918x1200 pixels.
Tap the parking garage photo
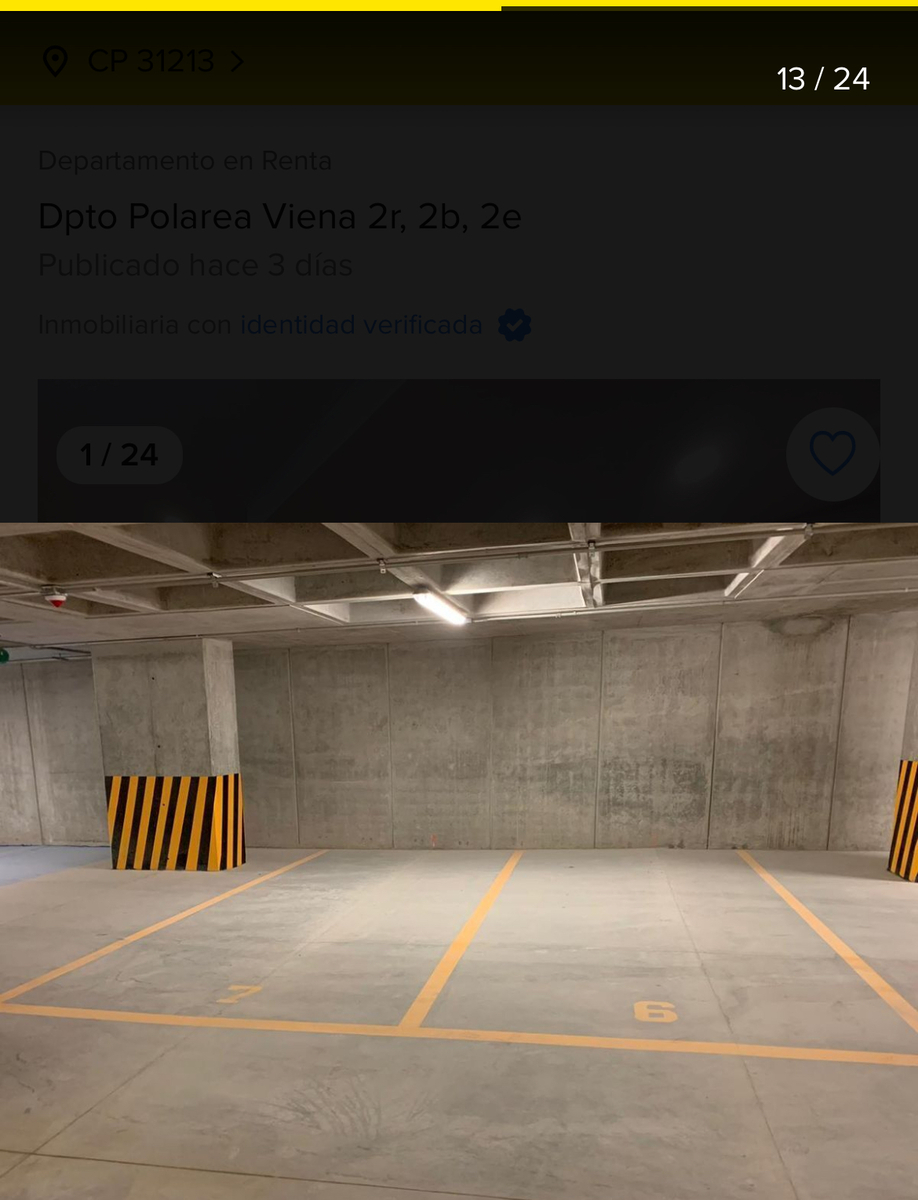tap(459, 860)
